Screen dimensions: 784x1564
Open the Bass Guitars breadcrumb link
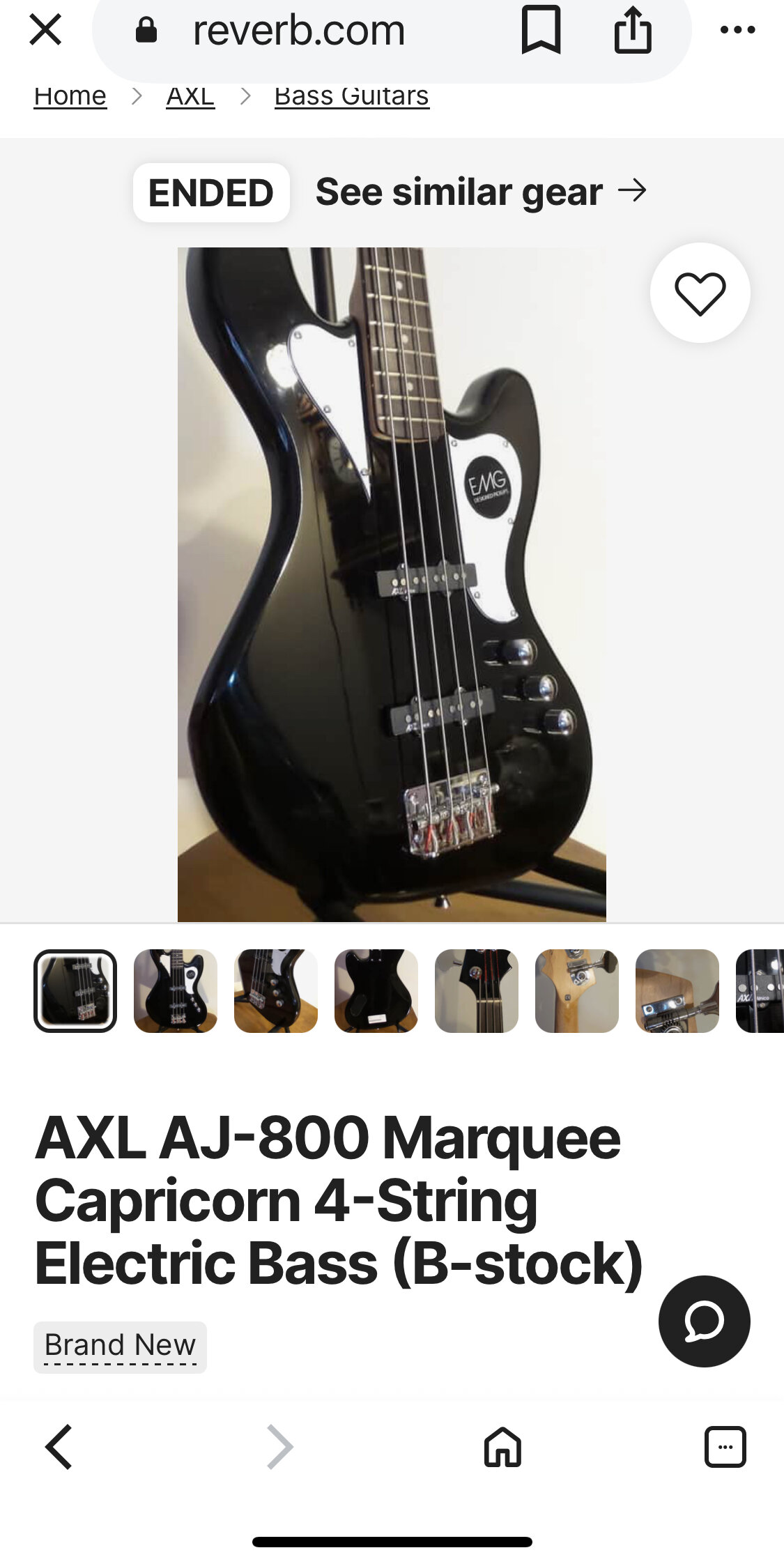point(351,96)
